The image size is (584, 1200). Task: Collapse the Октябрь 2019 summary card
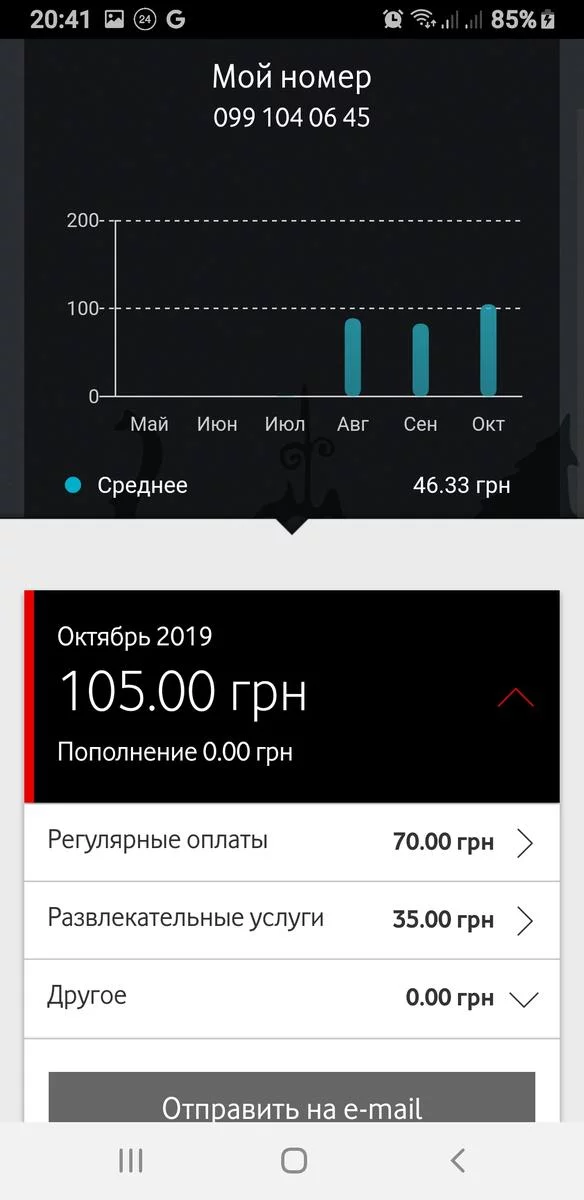click(x=515, y=698)
